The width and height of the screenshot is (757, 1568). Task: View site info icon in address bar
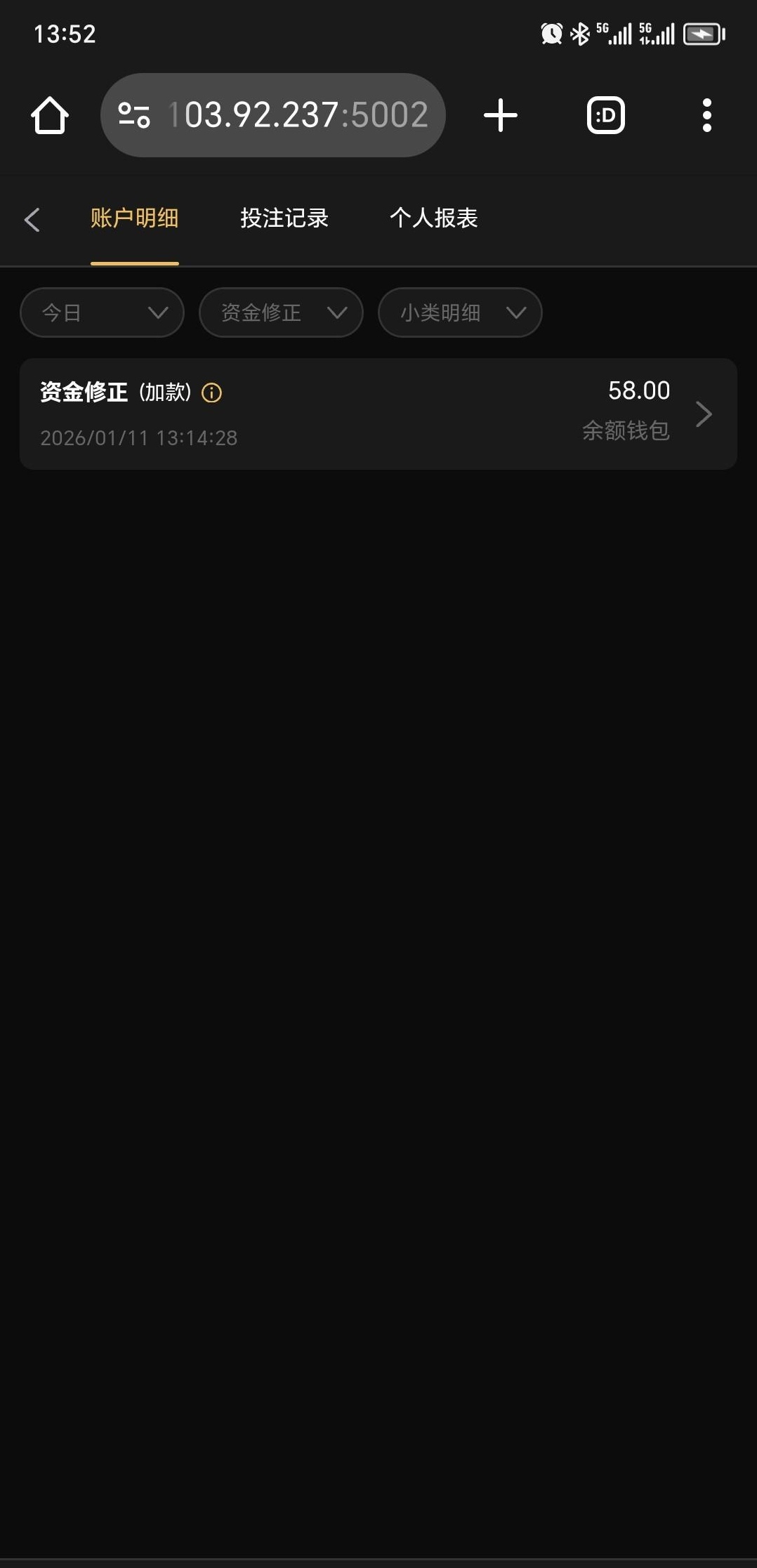[x=134, y=115]
